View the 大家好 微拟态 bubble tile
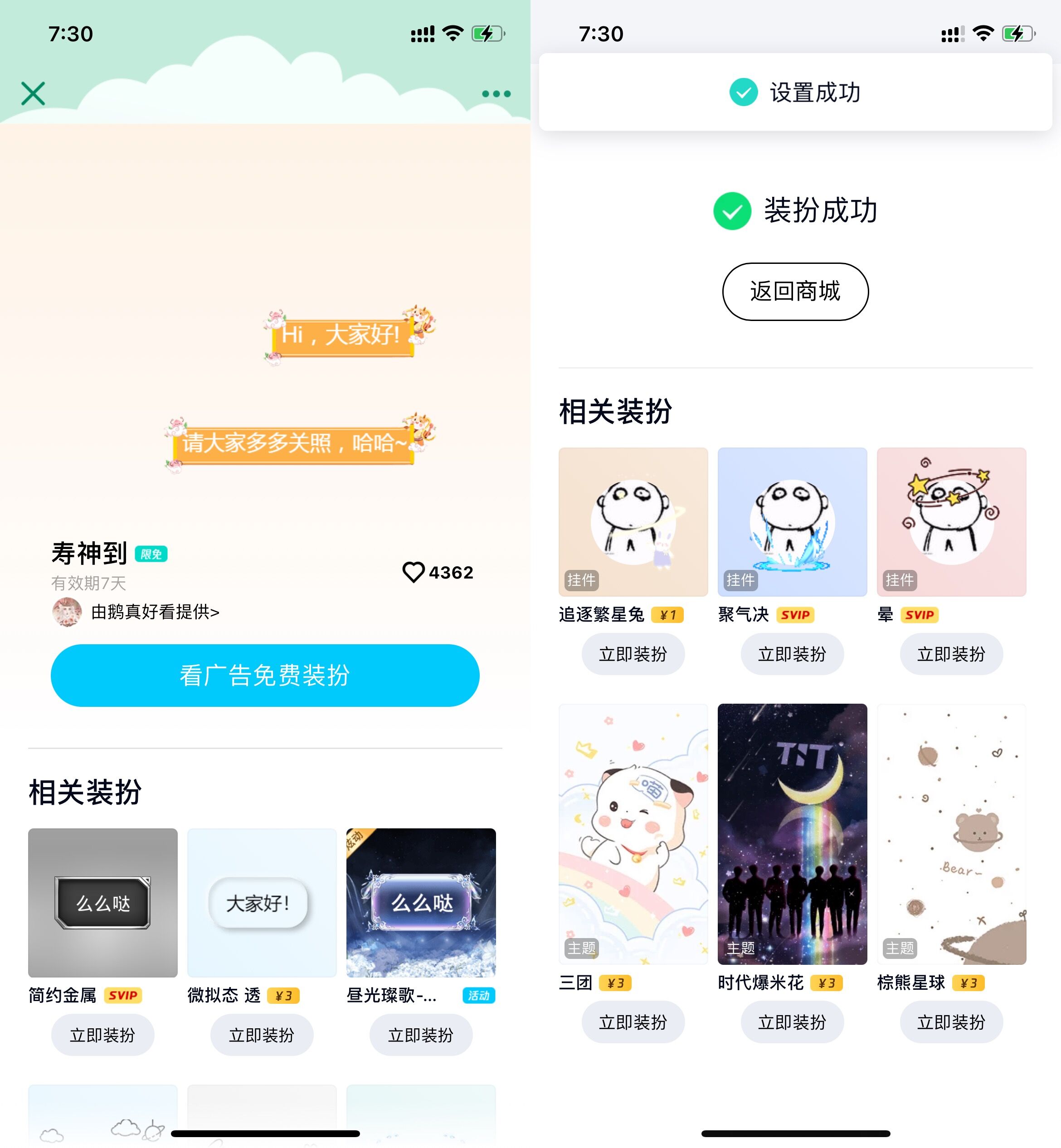Viewport: 1061px width, 1148px height. (262, 902)
